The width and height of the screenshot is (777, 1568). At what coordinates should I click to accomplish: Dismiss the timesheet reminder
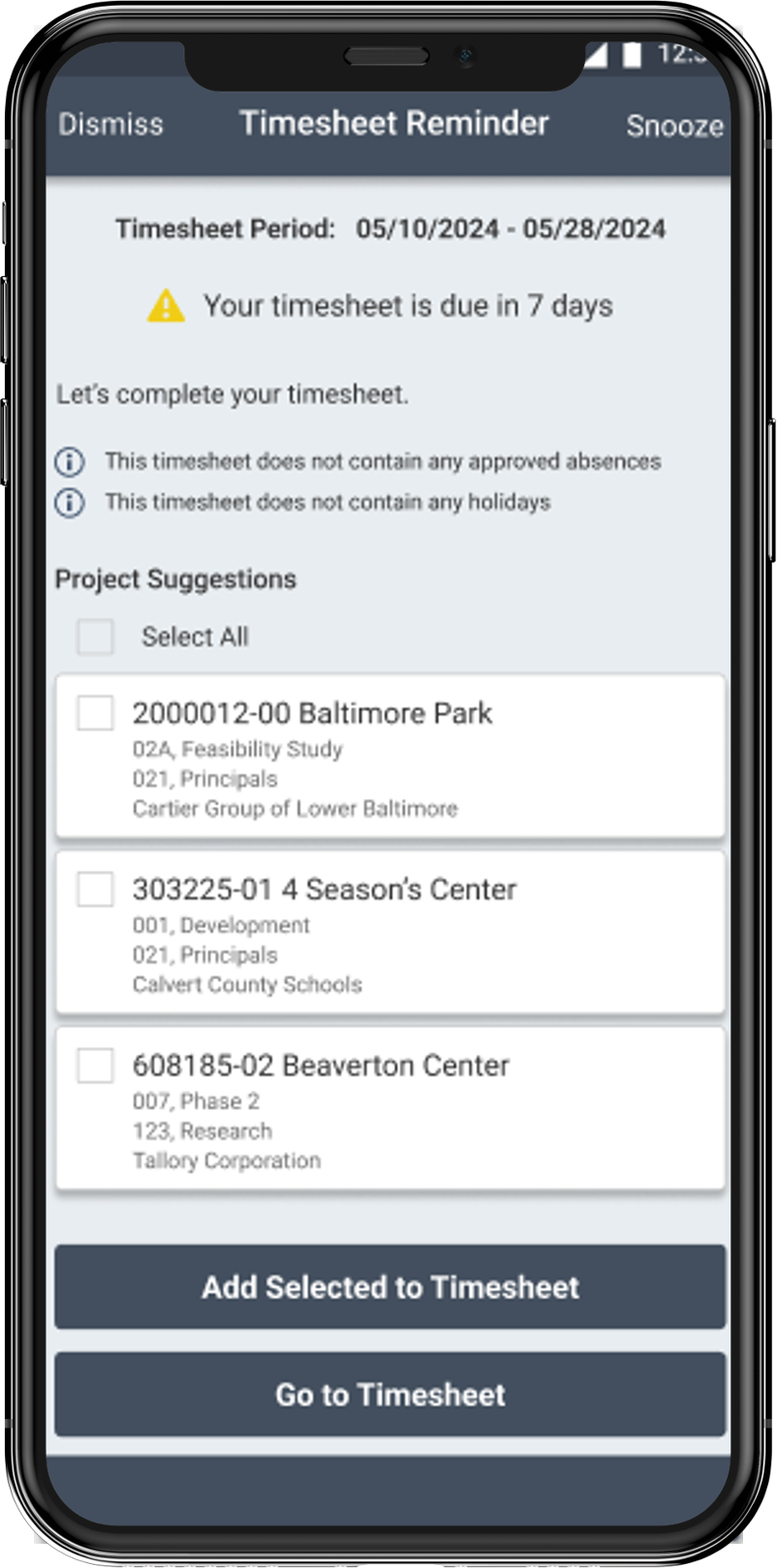[110, 124]
